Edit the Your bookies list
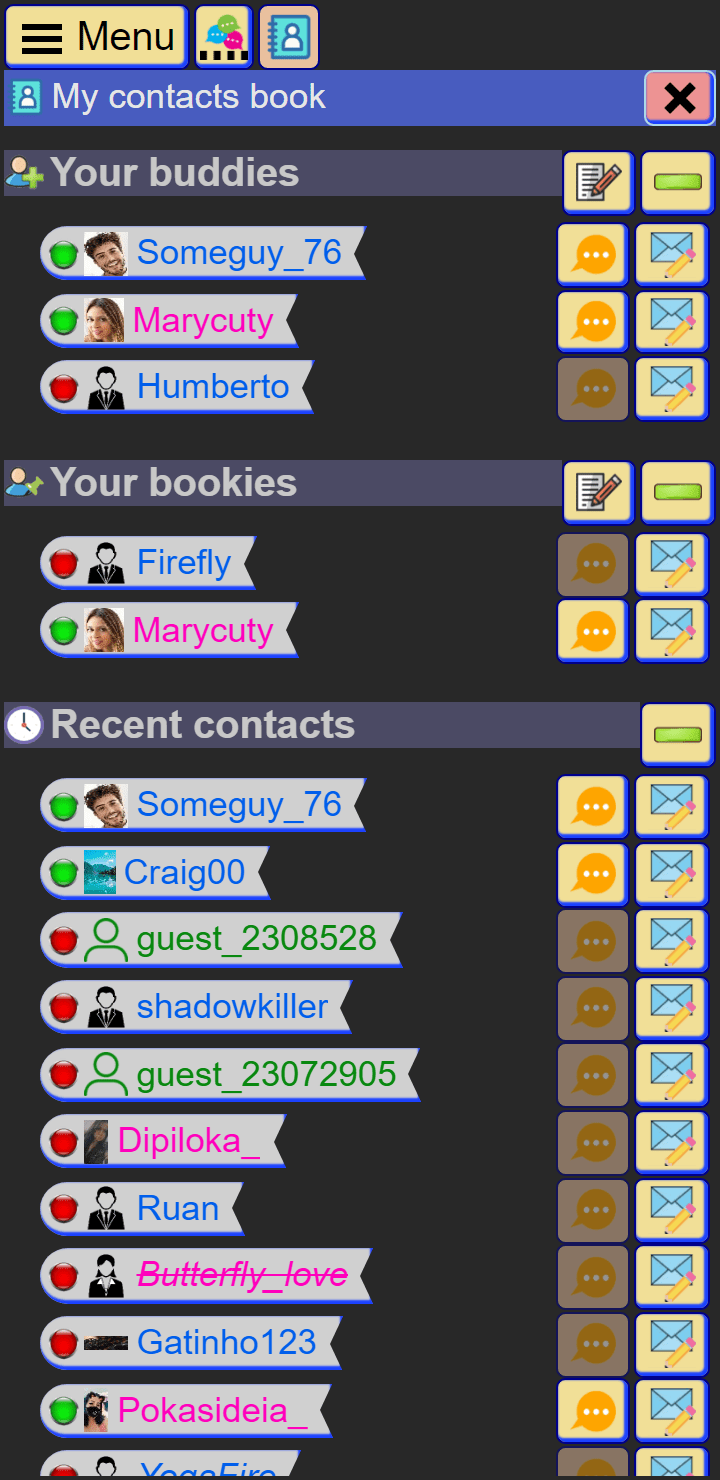Viewport: 720px width, 1480px height. [597, 492]
